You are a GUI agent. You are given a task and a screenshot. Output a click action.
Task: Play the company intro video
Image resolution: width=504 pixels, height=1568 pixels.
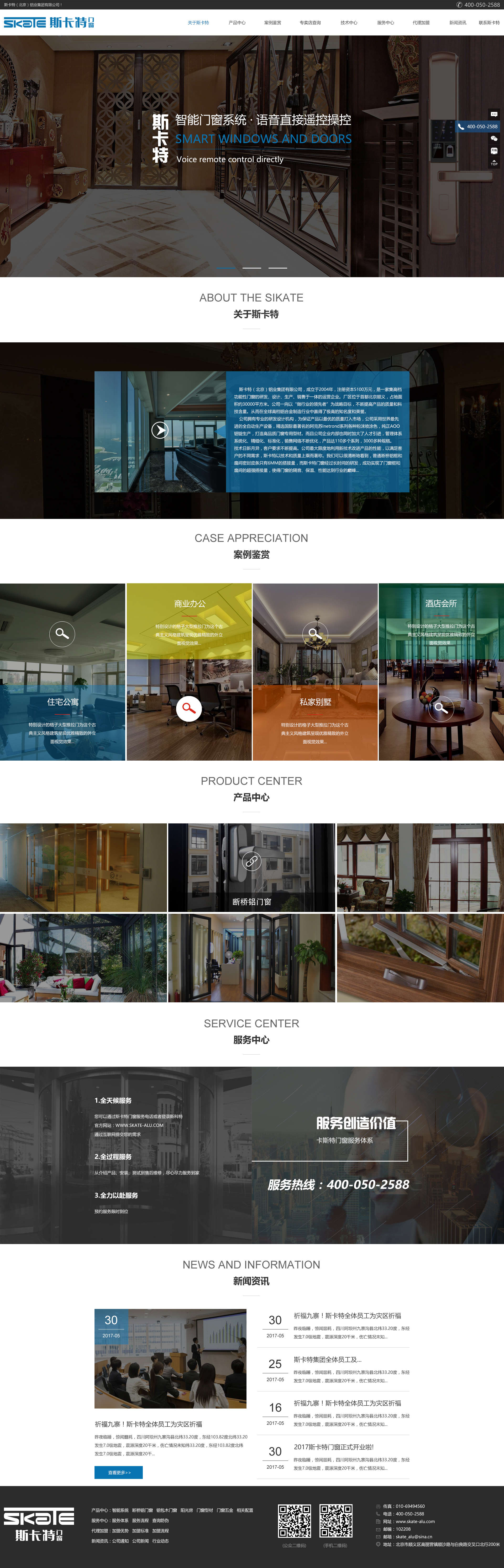tap(160, 430)
